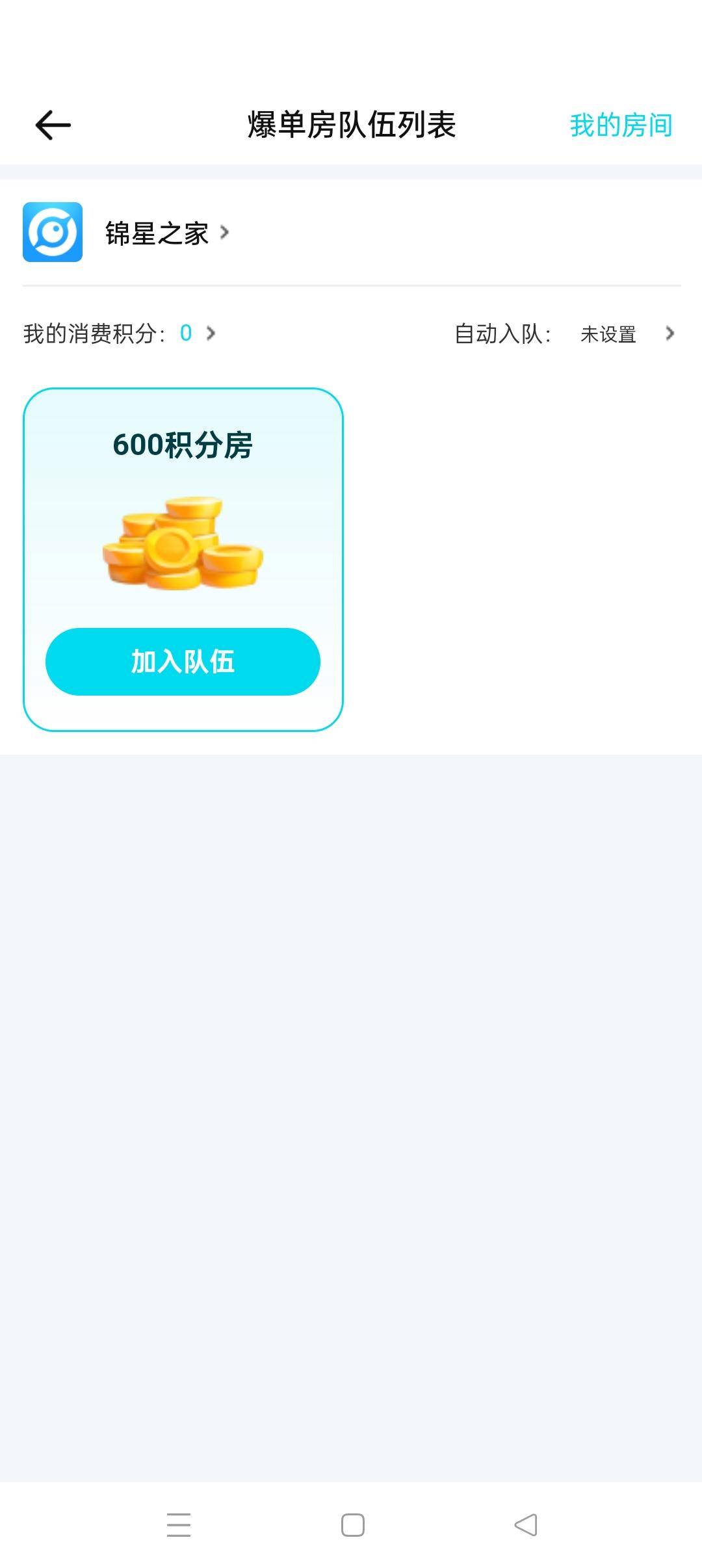Screen dimensions: 702x1568
Task: Tap 加入队伍 for the 600积分房
Action: [x=183, y=661]
